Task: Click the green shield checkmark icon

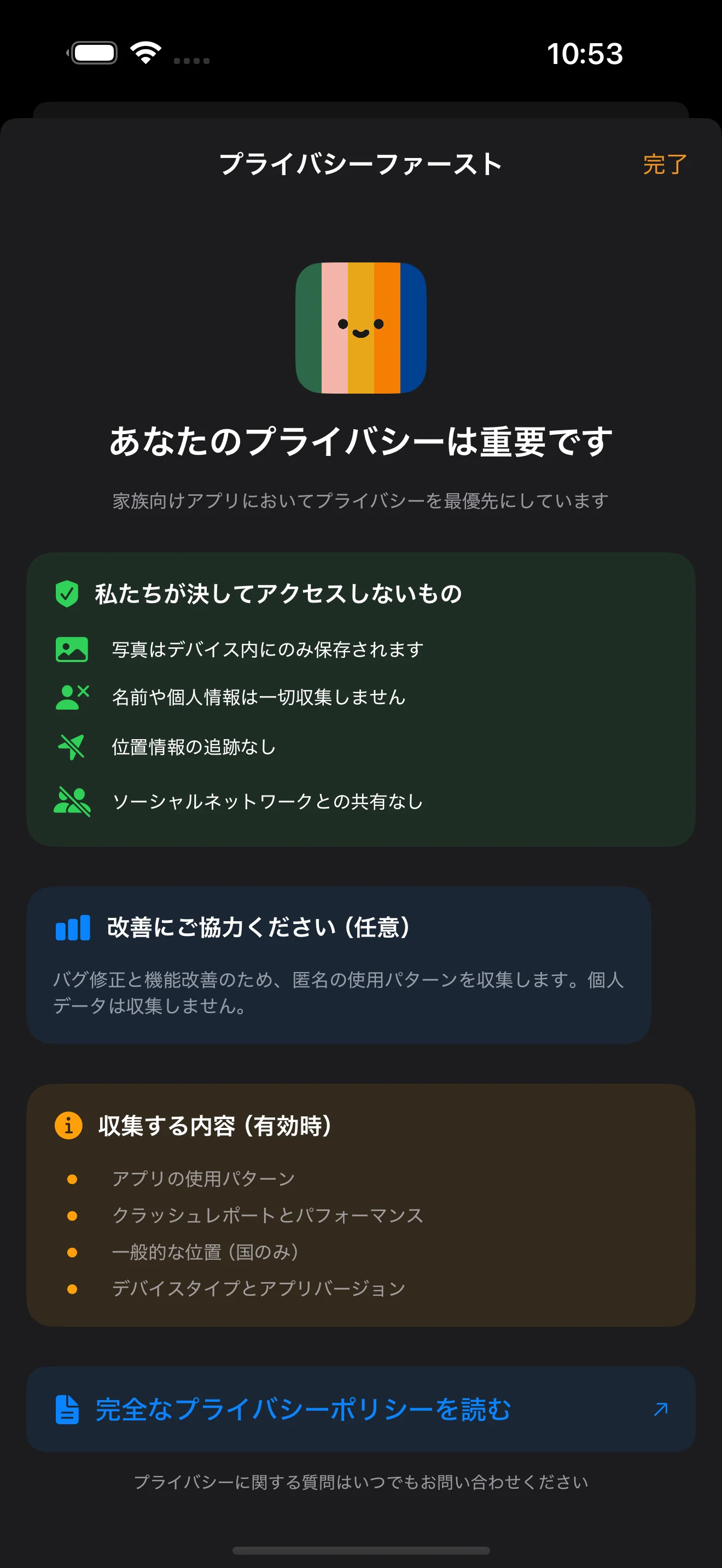Action: pyautogui.click(x=67, y=595)
